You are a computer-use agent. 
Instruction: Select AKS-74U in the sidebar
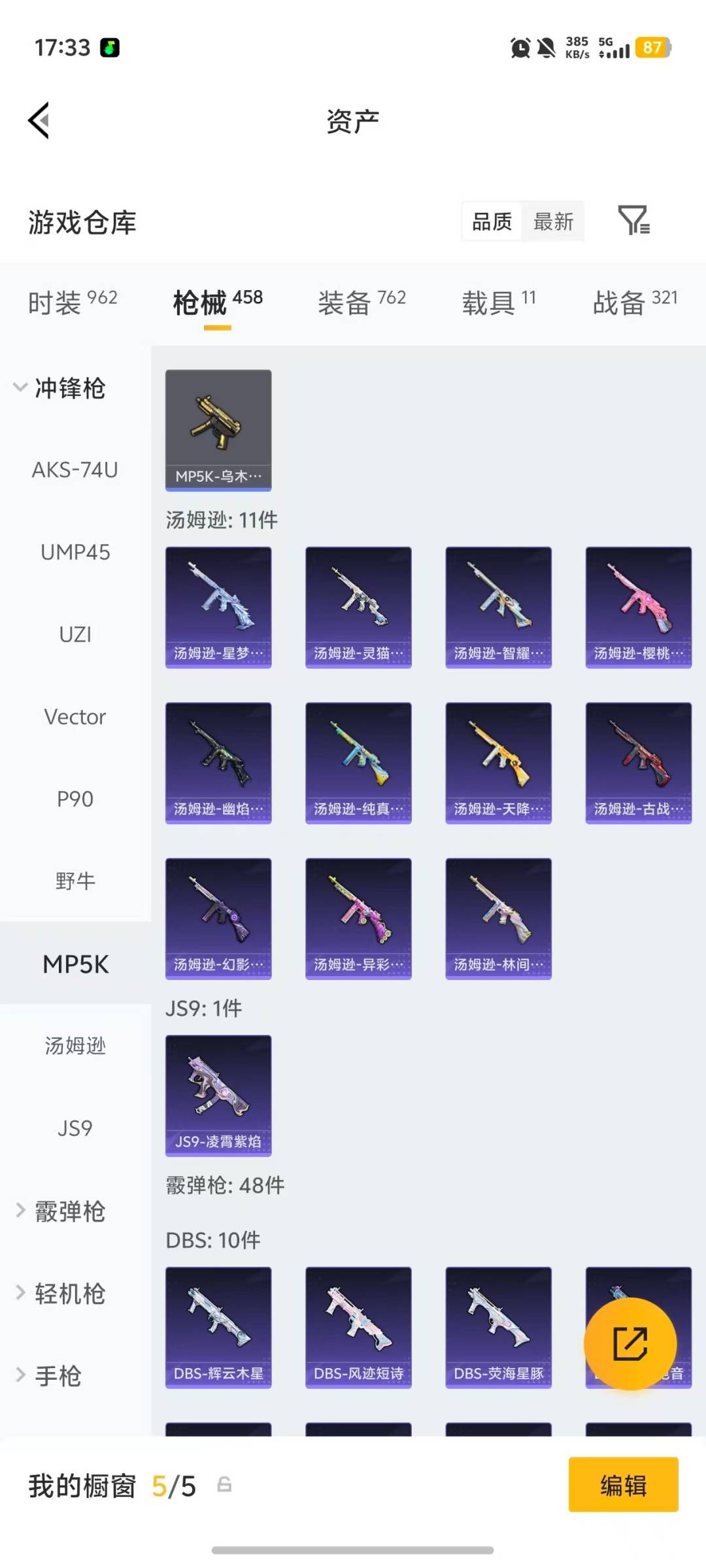[x=75, y=470]
